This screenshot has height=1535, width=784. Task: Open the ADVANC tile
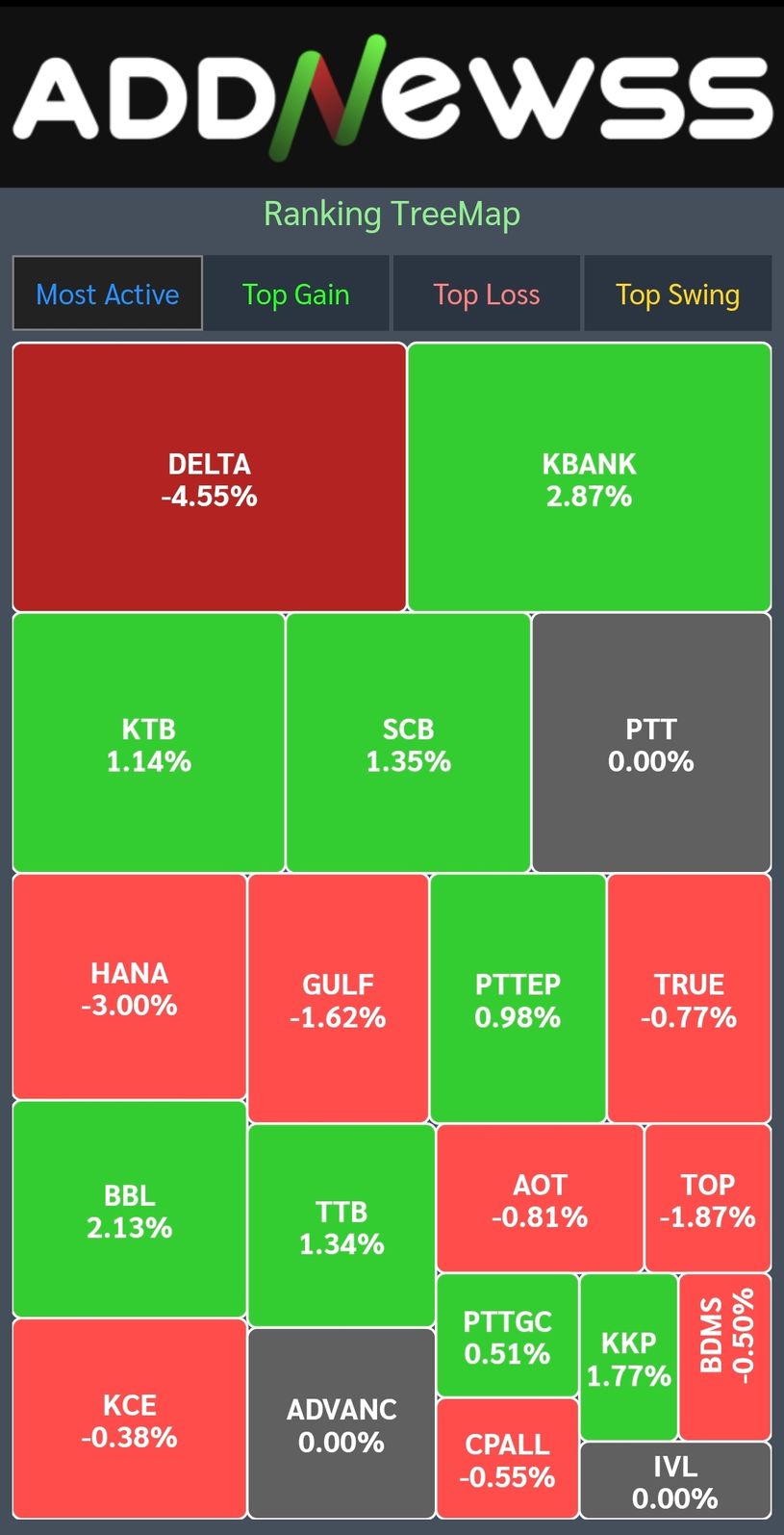click(341, 1423)
